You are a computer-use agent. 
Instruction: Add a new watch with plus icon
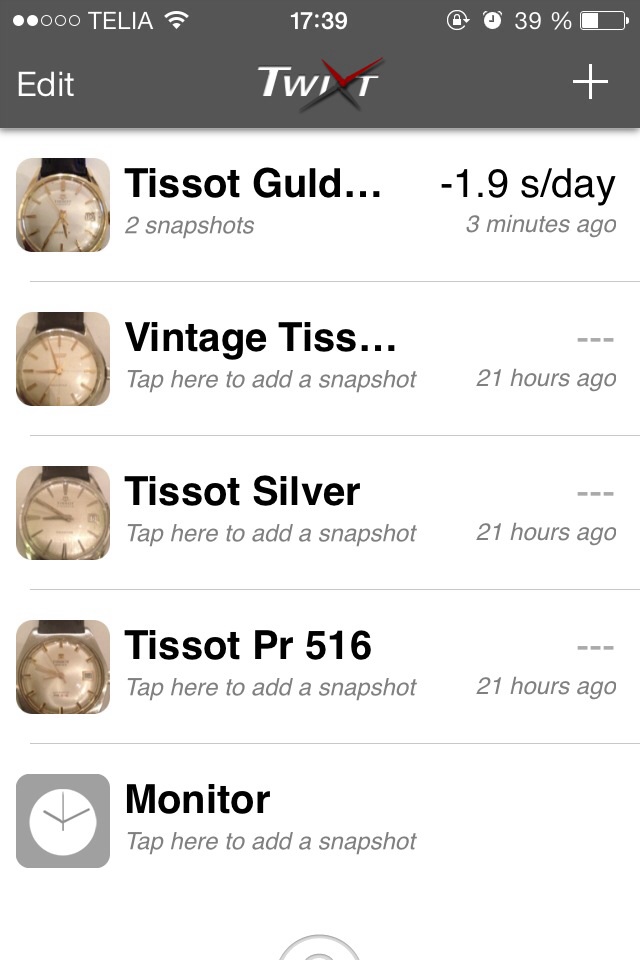click(x=590, y=82)
